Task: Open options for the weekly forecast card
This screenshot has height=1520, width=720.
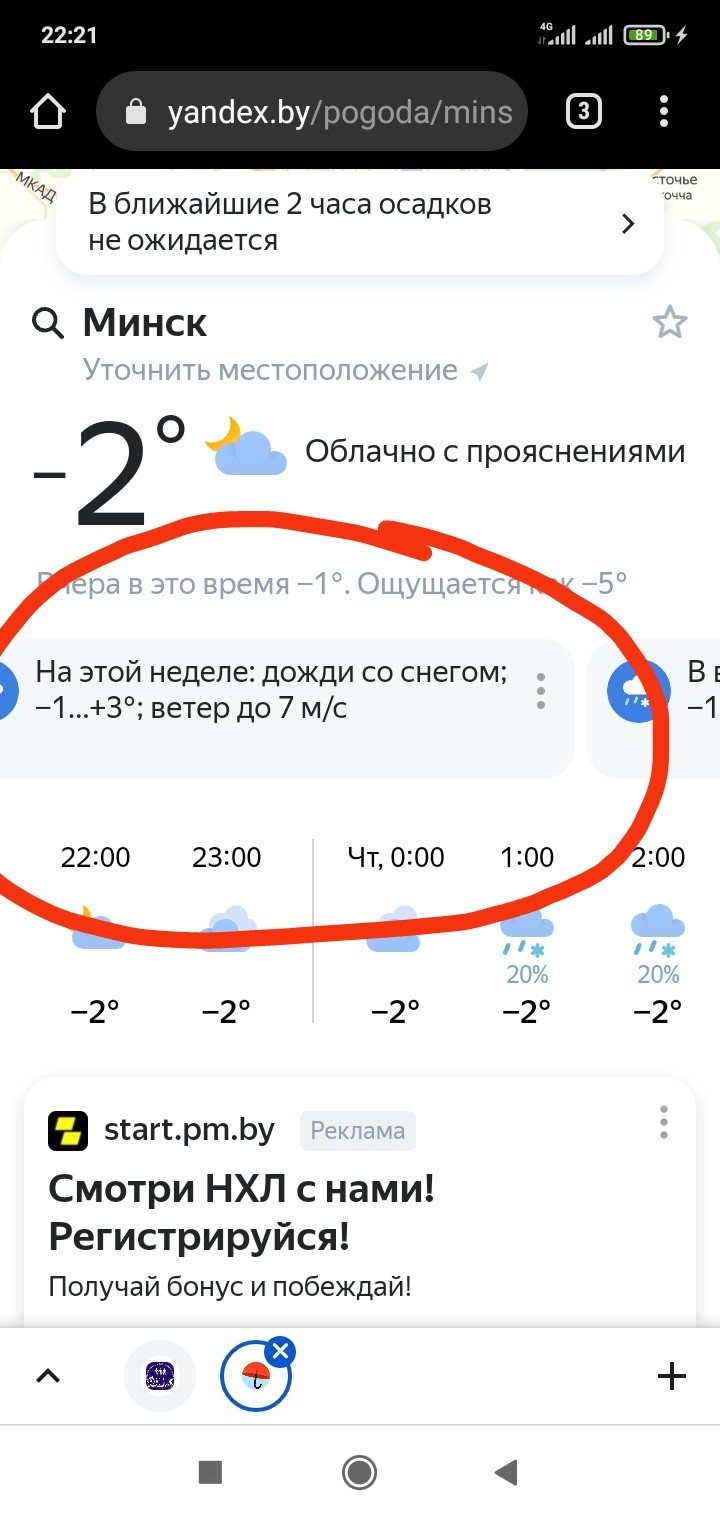Action: tap(541, 691)
